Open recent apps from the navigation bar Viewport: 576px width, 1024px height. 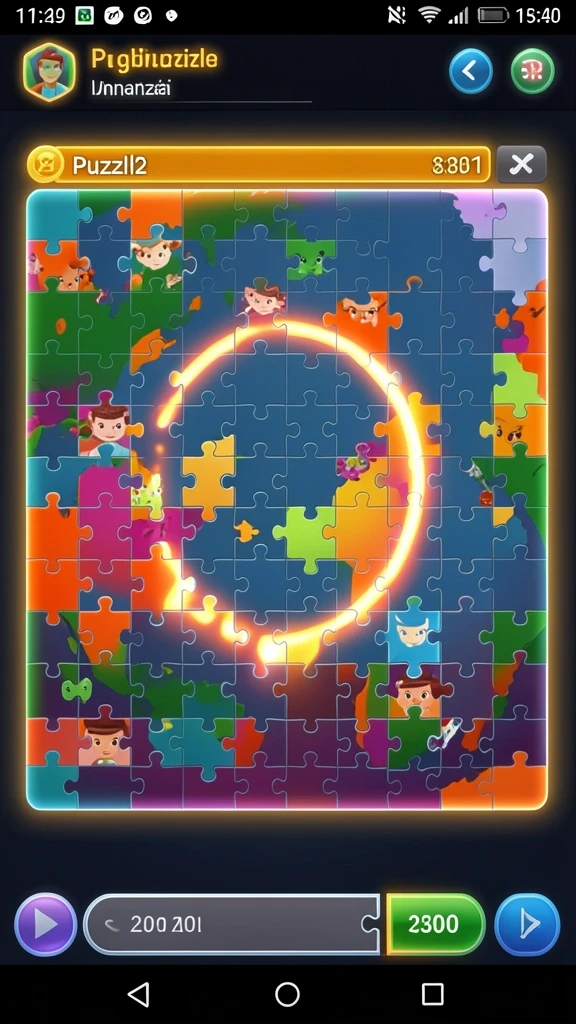pos(432,994)
